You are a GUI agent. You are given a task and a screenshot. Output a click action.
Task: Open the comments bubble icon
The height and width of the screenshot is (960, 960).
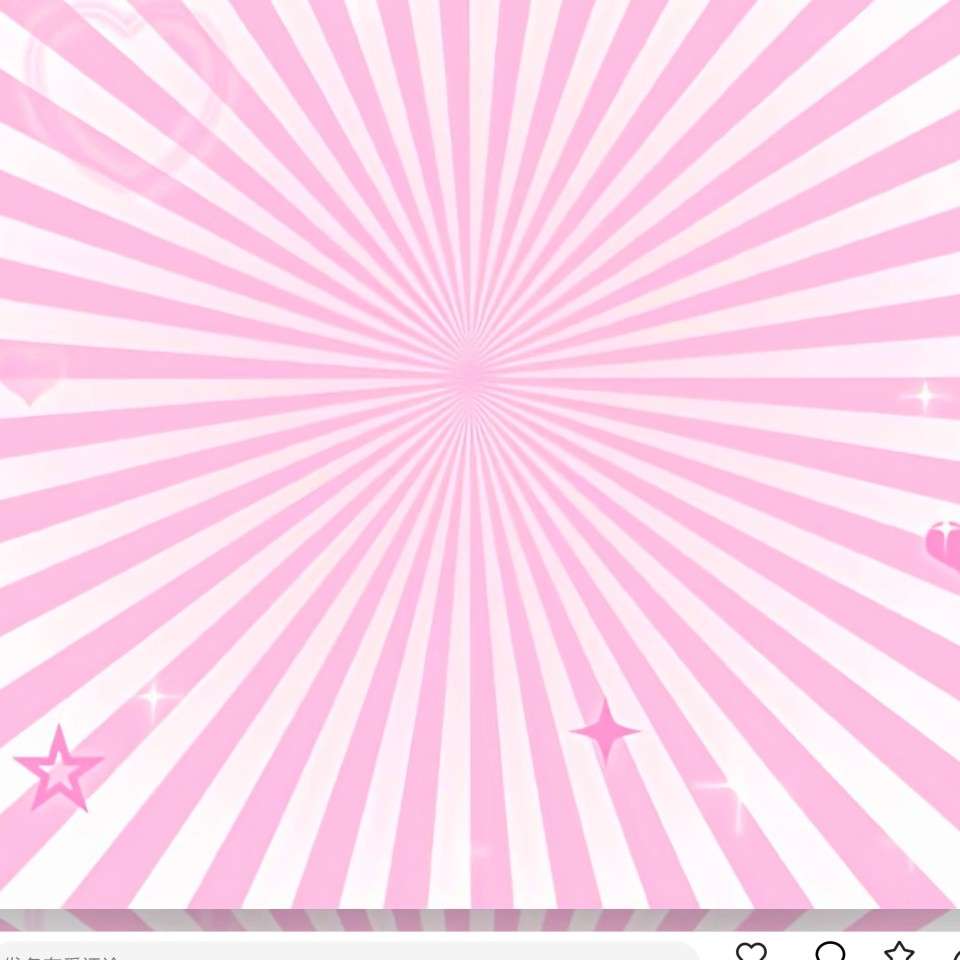(x=830, y=952)
